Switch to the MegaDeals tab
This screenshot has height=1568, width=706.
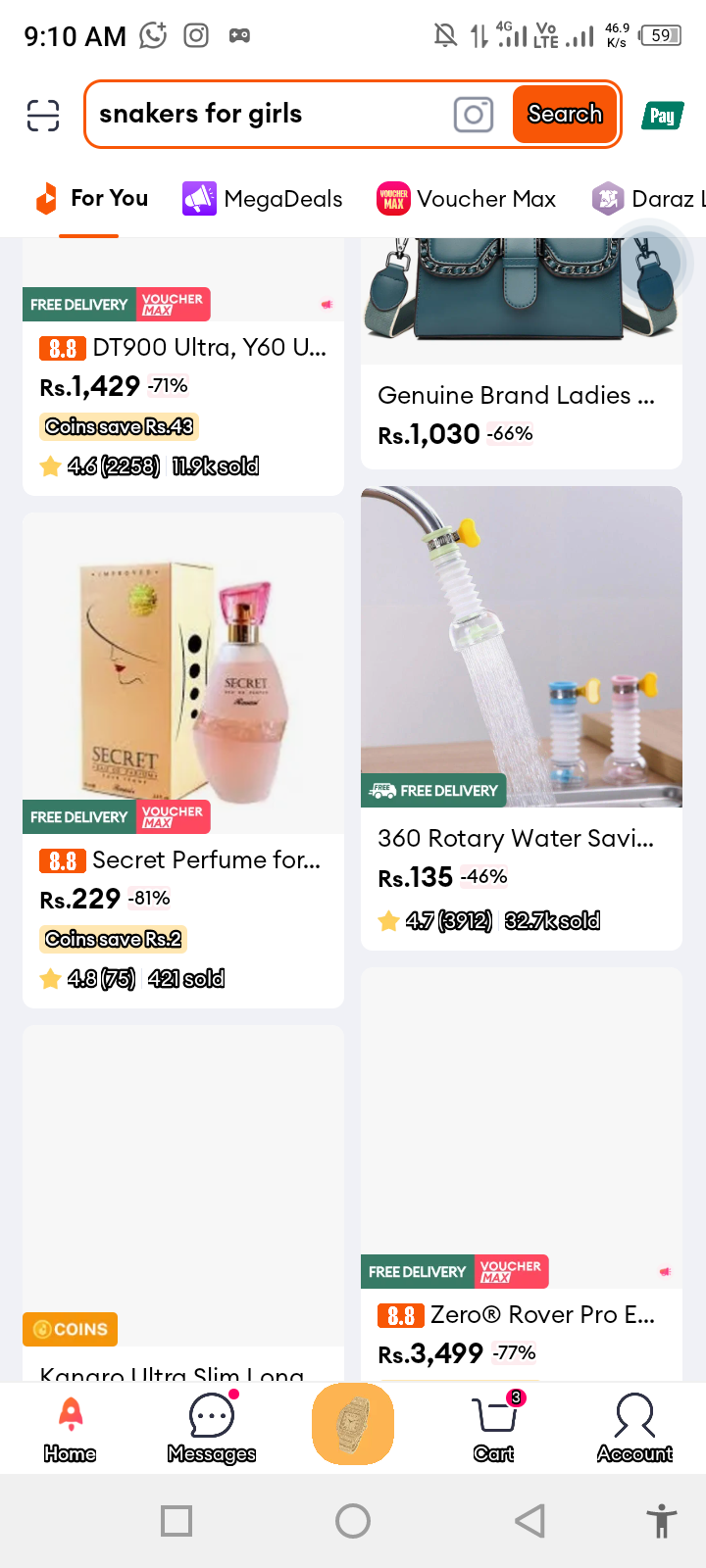263,199
